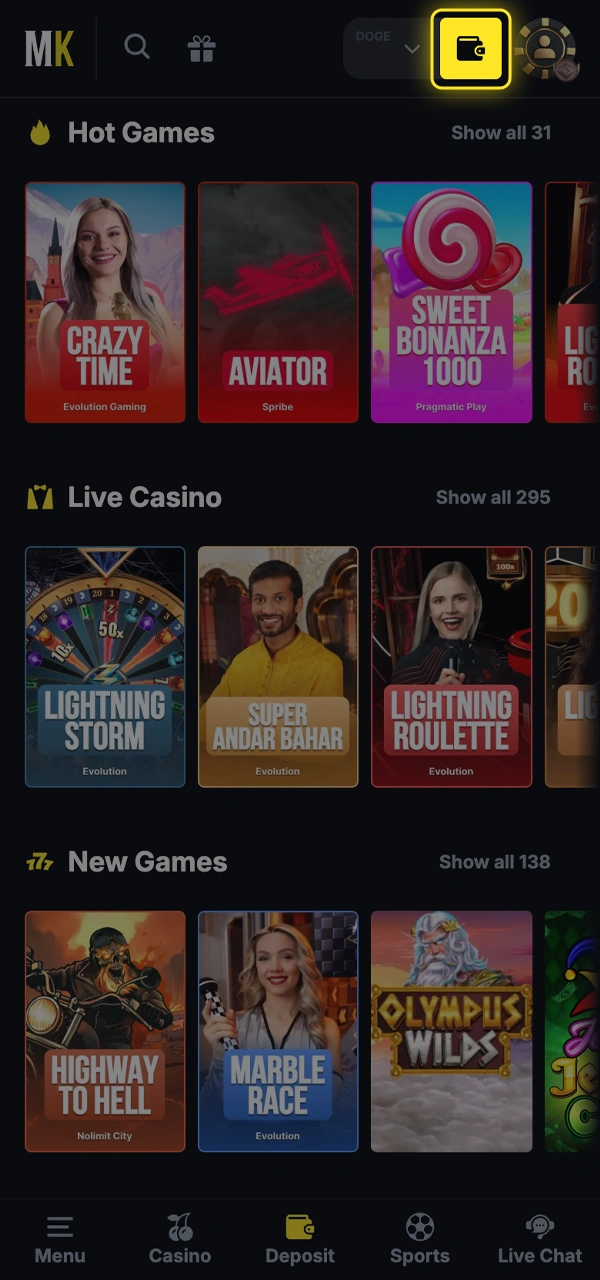Viewport: 600px width, 1280px height.
Task: Open the search magnifier icon
Action: click(x=137, y=47)
